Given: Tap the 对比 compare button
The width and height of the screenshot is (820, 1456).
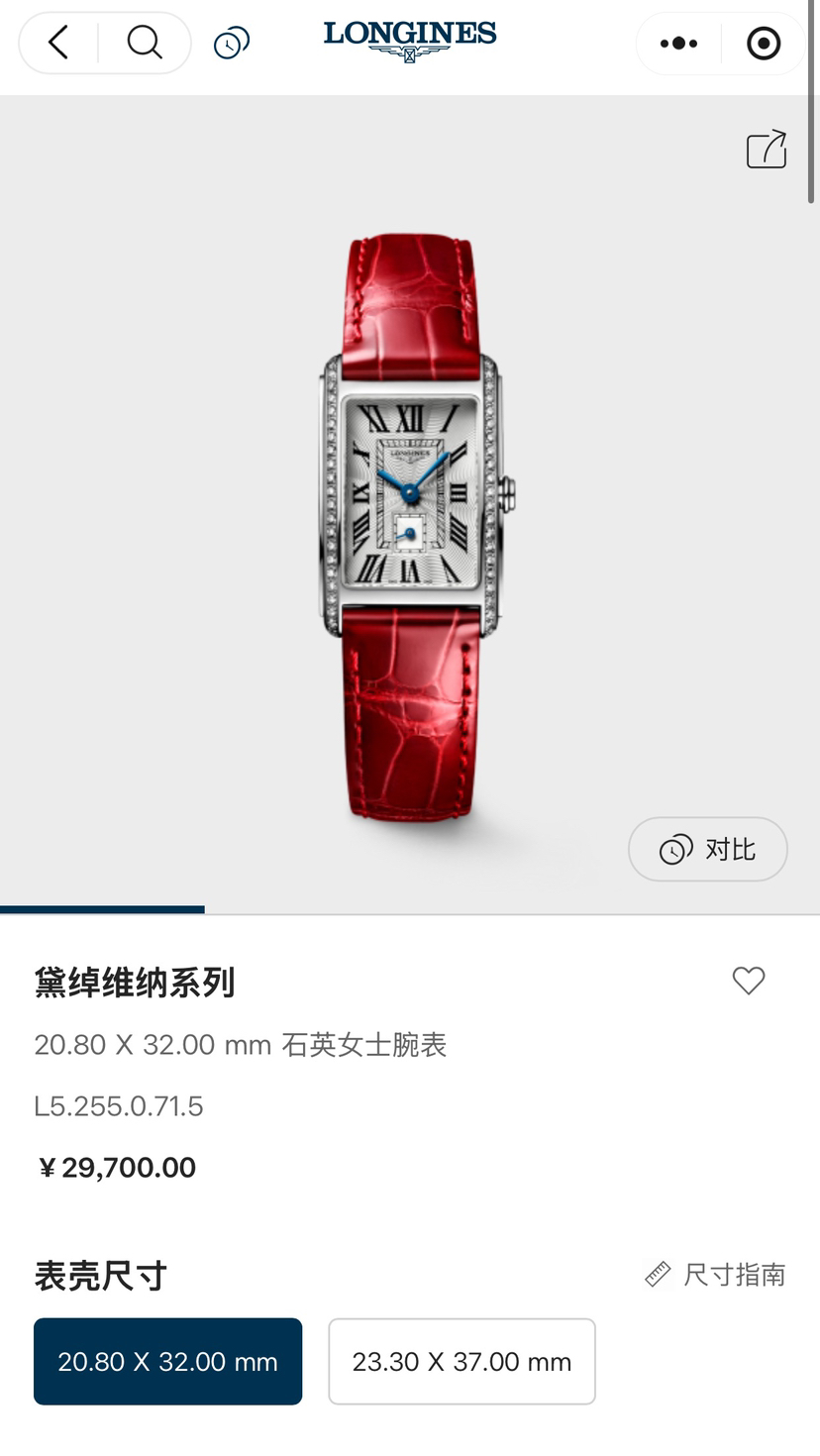Looking at the screenshot, I should click(707, 849).
